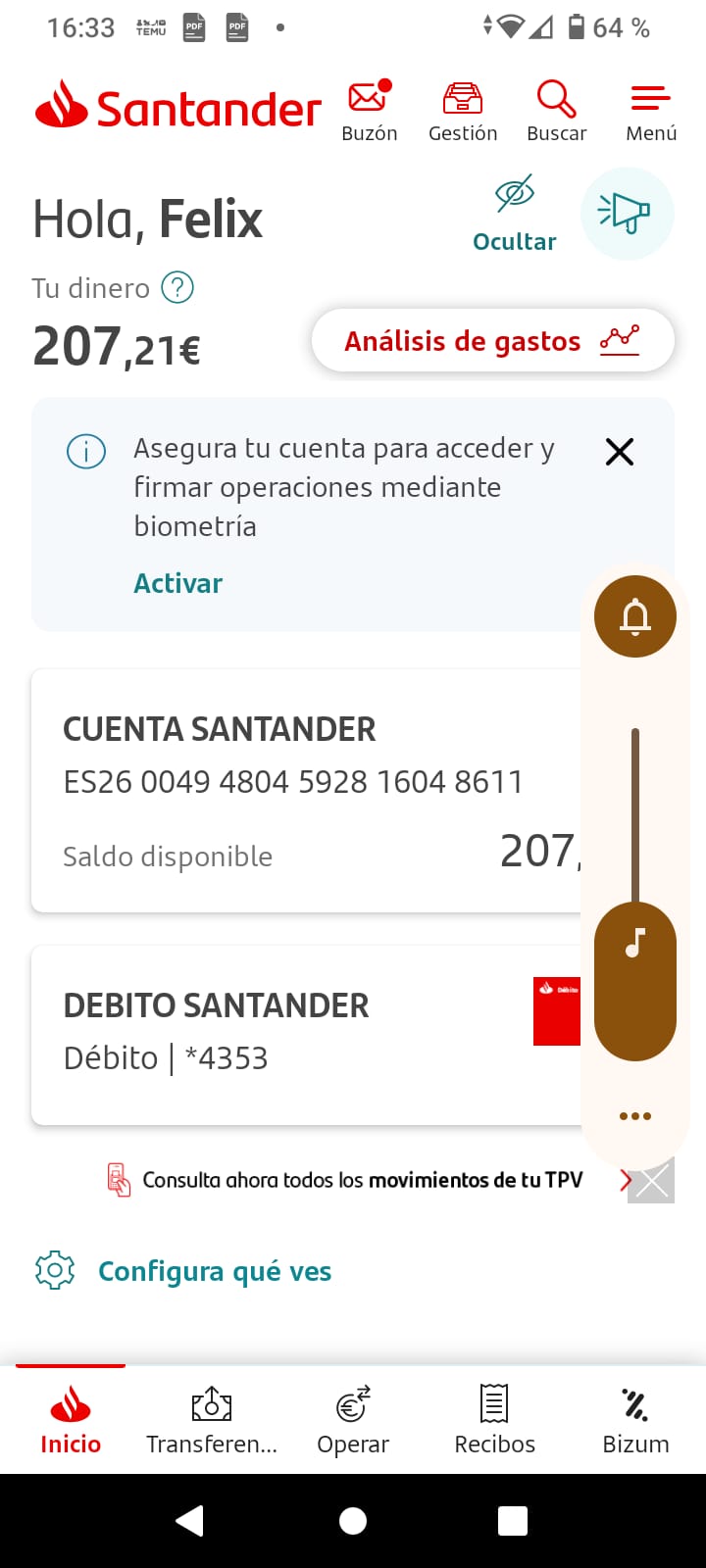This screenshot has height=1568, width=706.
Task: Open the Menú hamburger menu
Action: [651, 111]
